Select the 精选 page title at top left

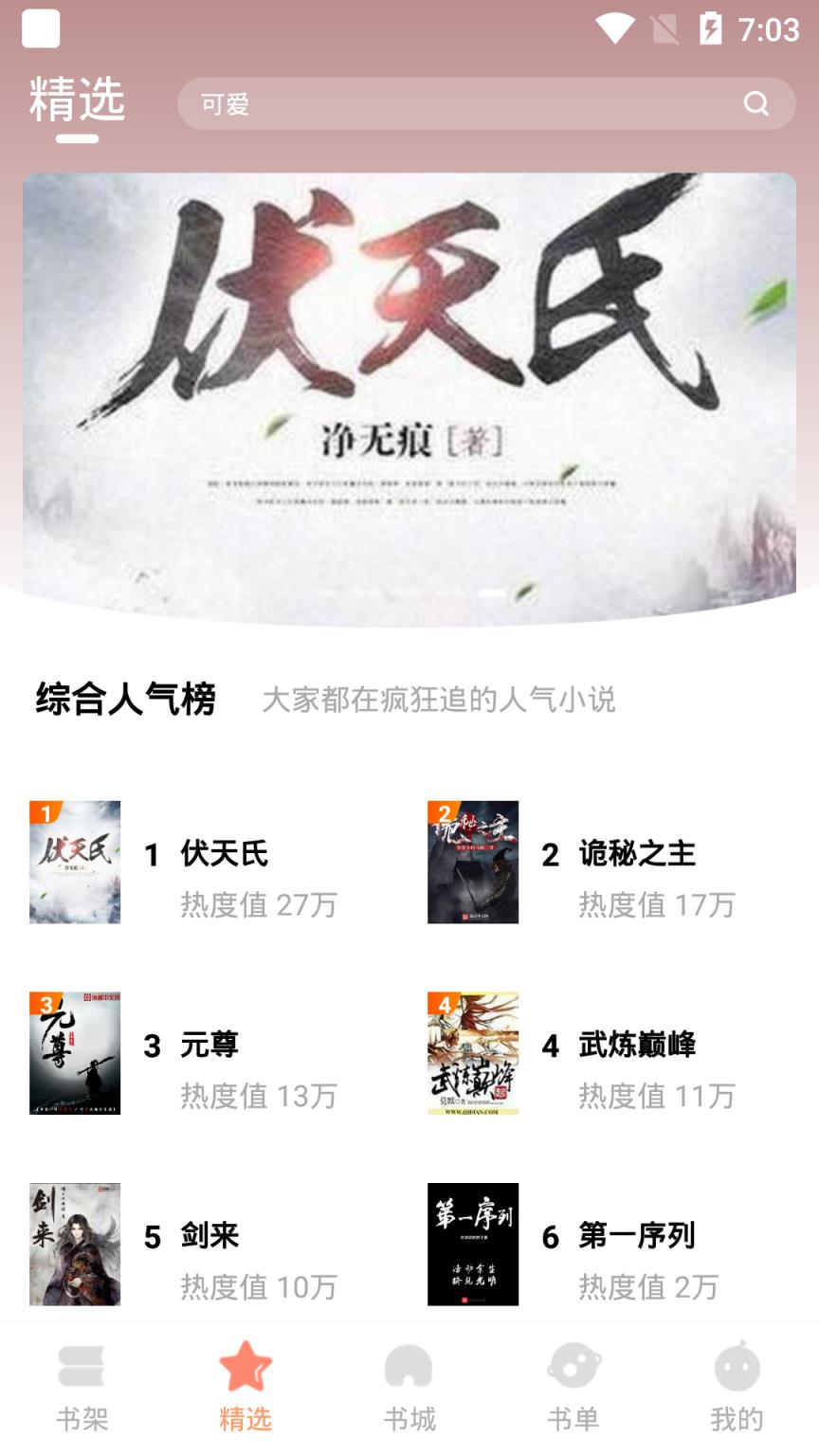(x=77, y=100)
